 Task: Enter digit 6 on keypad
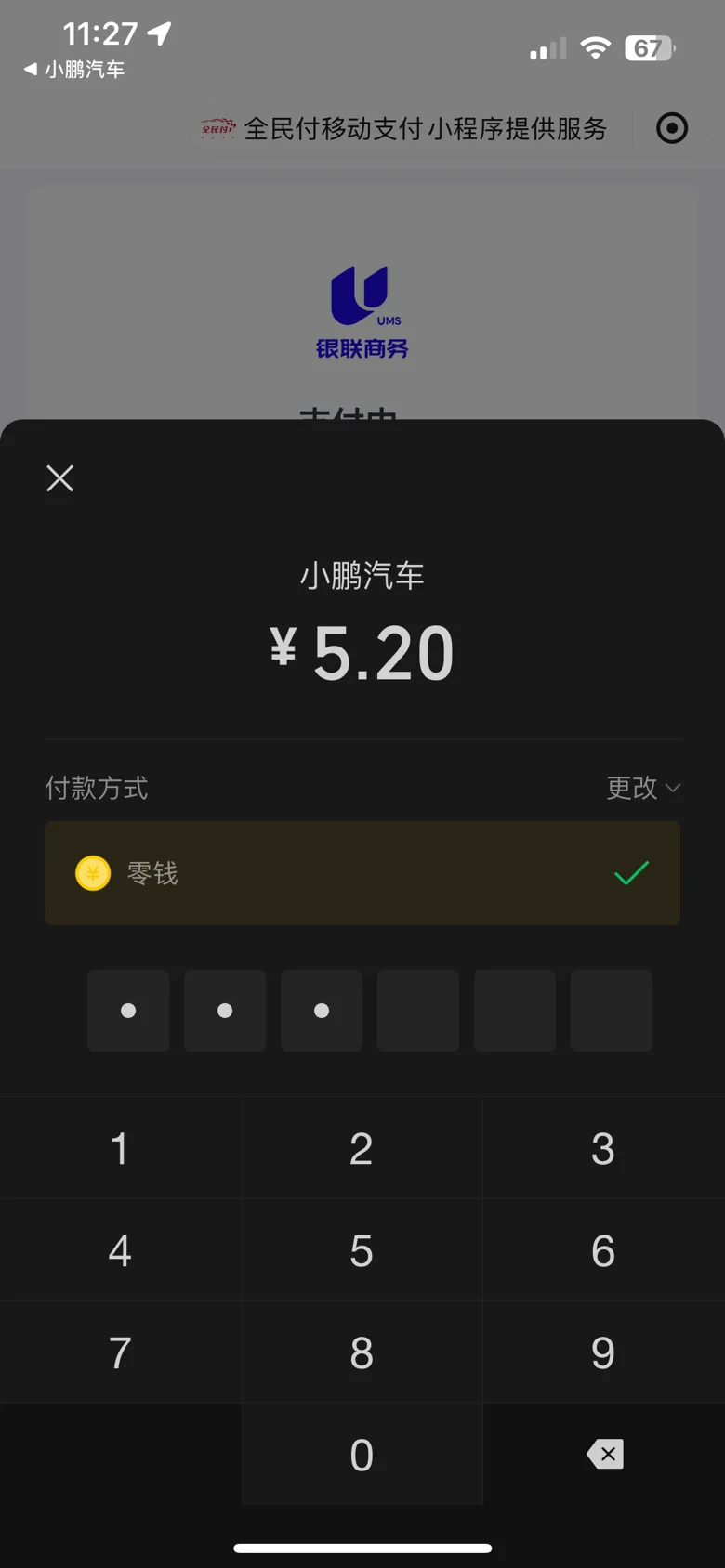pos(603,1251)
